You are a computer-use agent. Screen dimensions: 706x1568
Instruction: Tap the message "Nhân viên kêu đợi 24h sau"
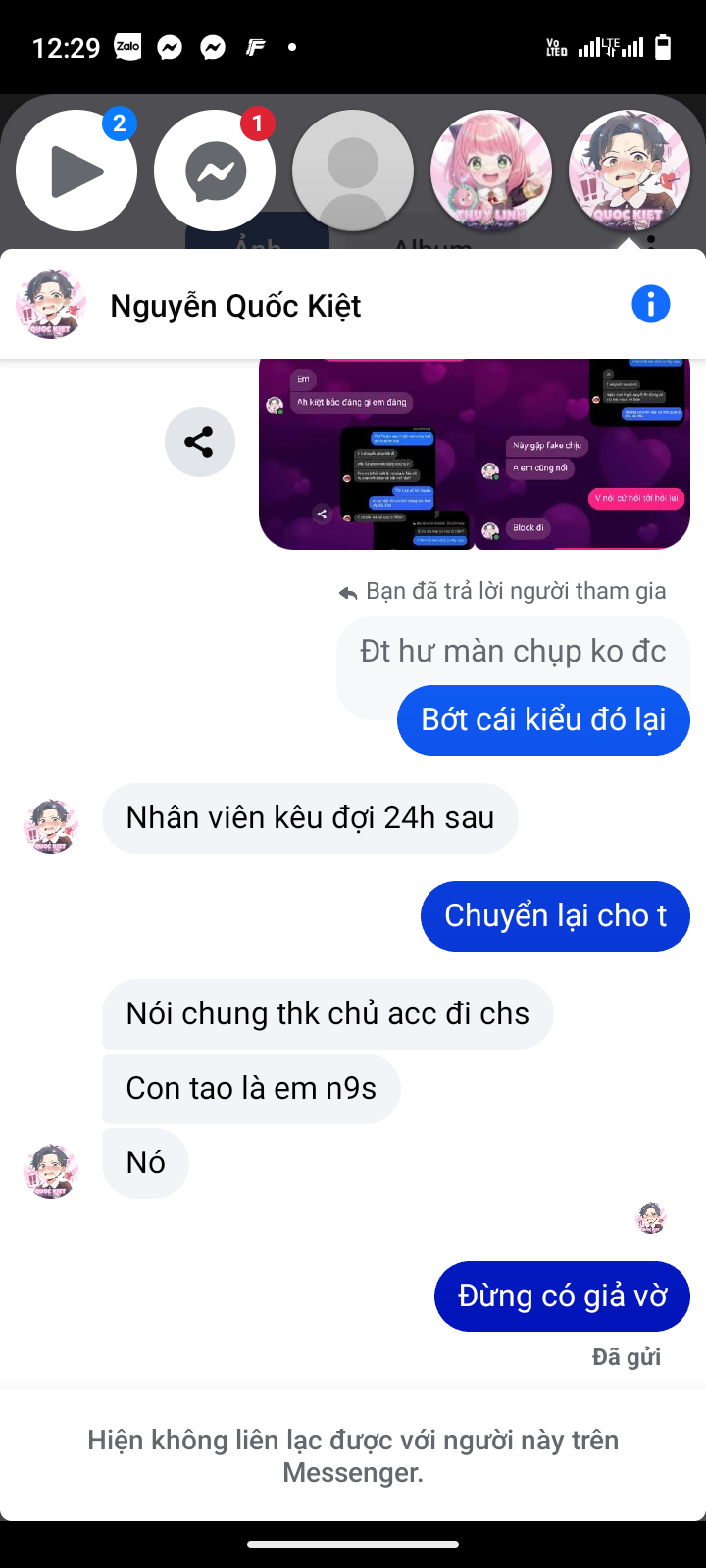coord(310,818)
